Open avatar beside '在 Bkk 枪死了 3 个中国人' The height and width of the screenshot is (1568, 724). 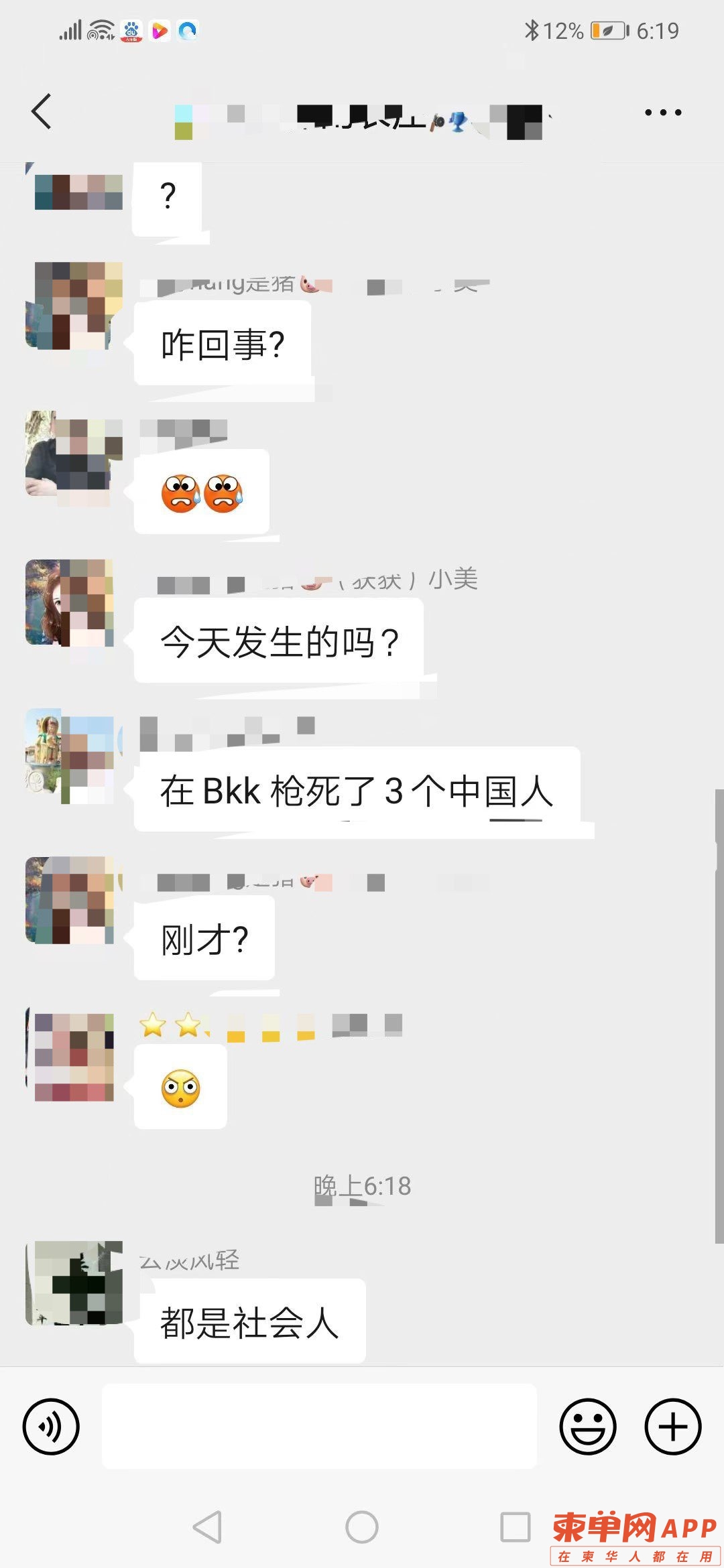coord(70,757)
